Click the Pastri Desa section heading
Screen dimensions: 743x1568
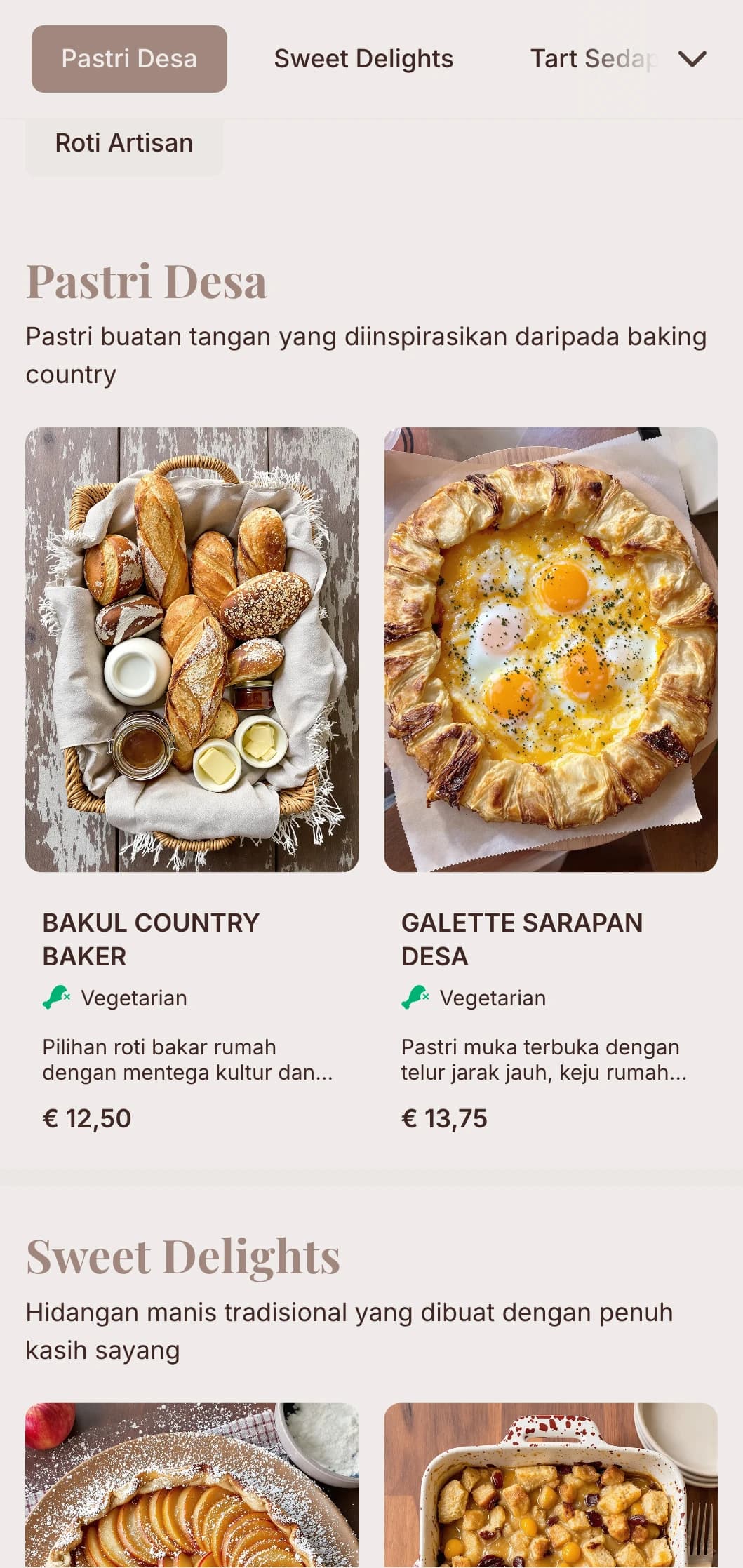(x=146, y=283)
